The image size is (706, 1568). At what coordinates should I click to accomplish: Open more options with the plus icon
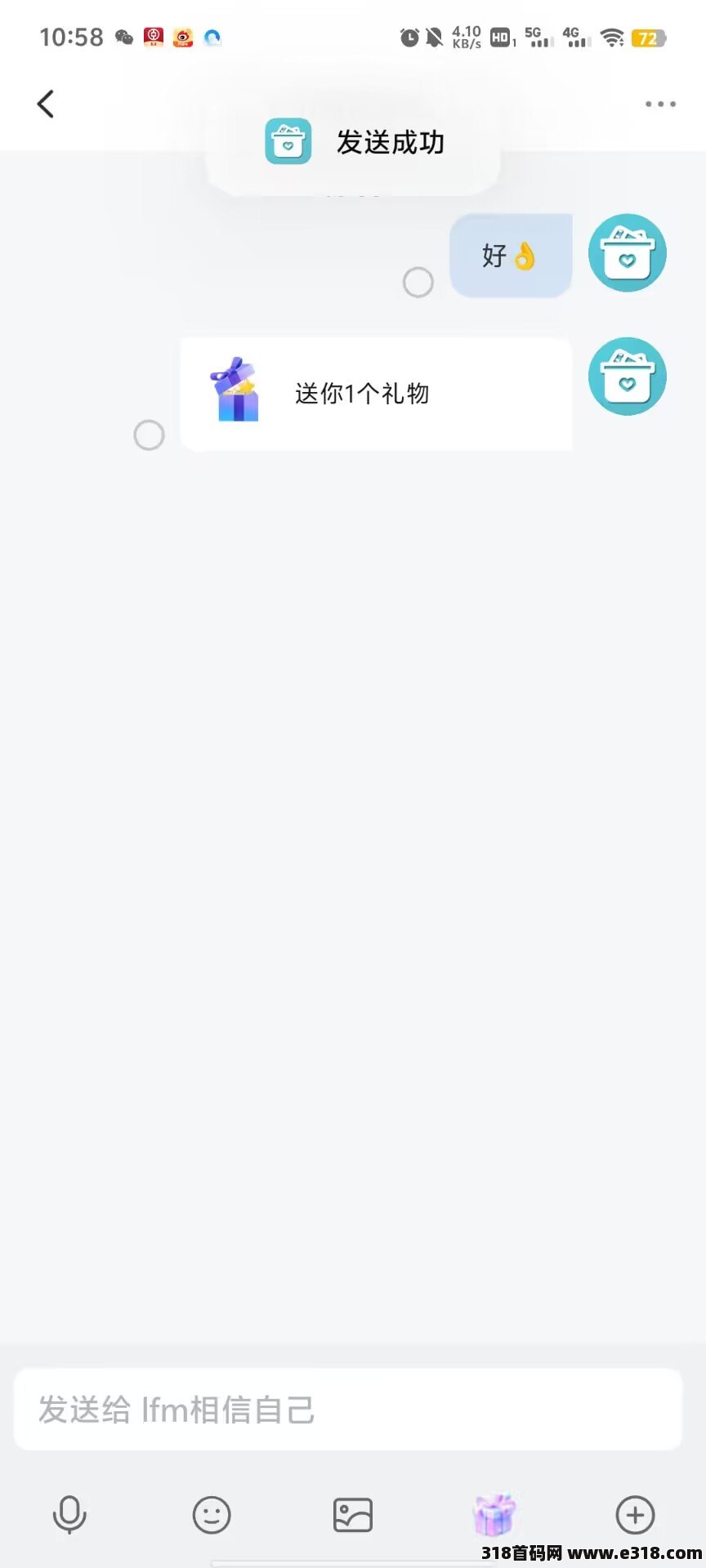(x=635, y=1515)
